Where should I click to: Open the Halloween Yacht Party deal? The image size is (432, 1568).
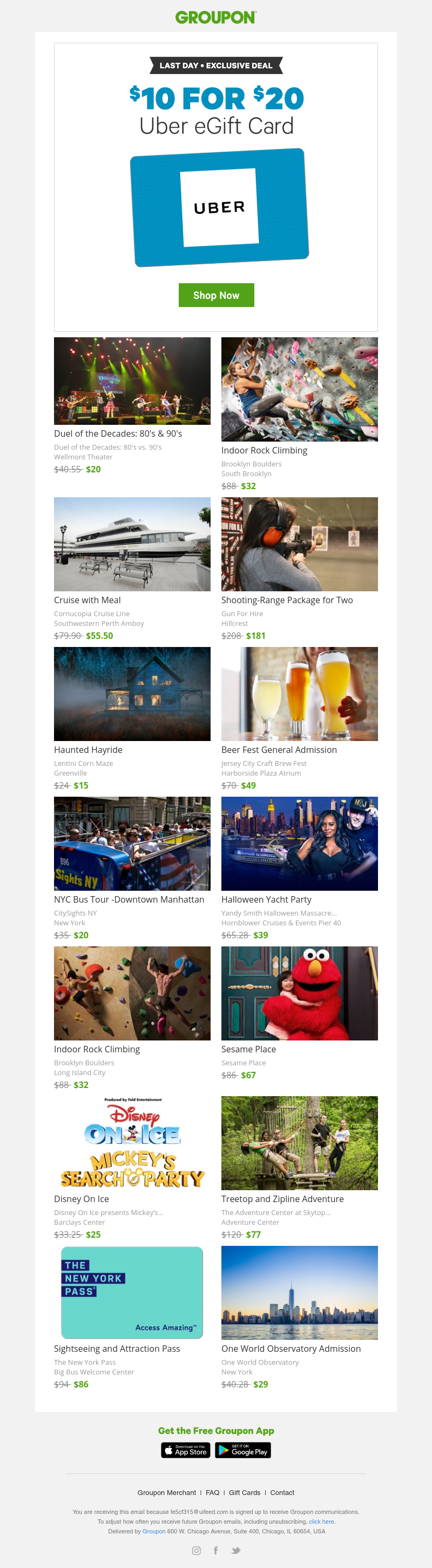click(266, 899)
